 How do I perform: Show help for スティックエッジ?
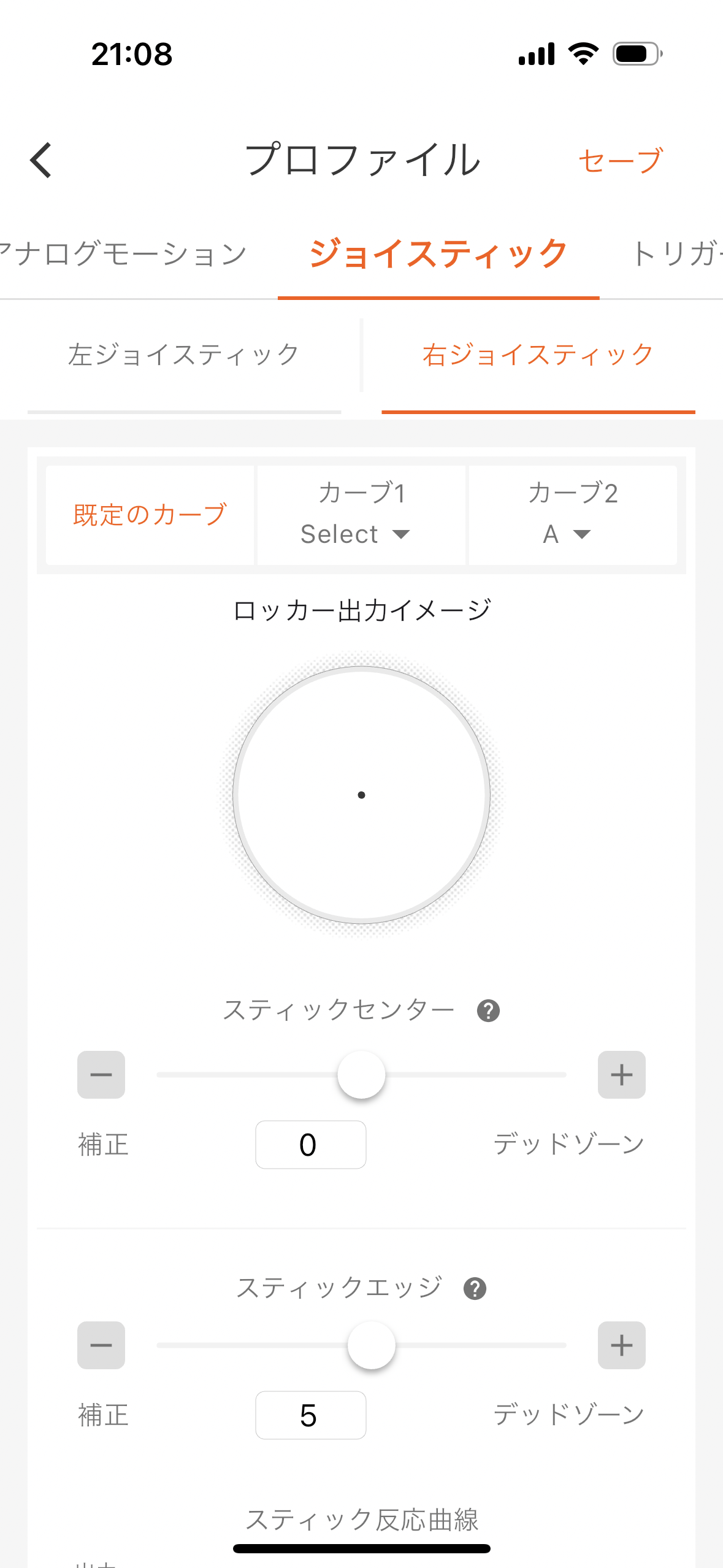pos(475,1289)
